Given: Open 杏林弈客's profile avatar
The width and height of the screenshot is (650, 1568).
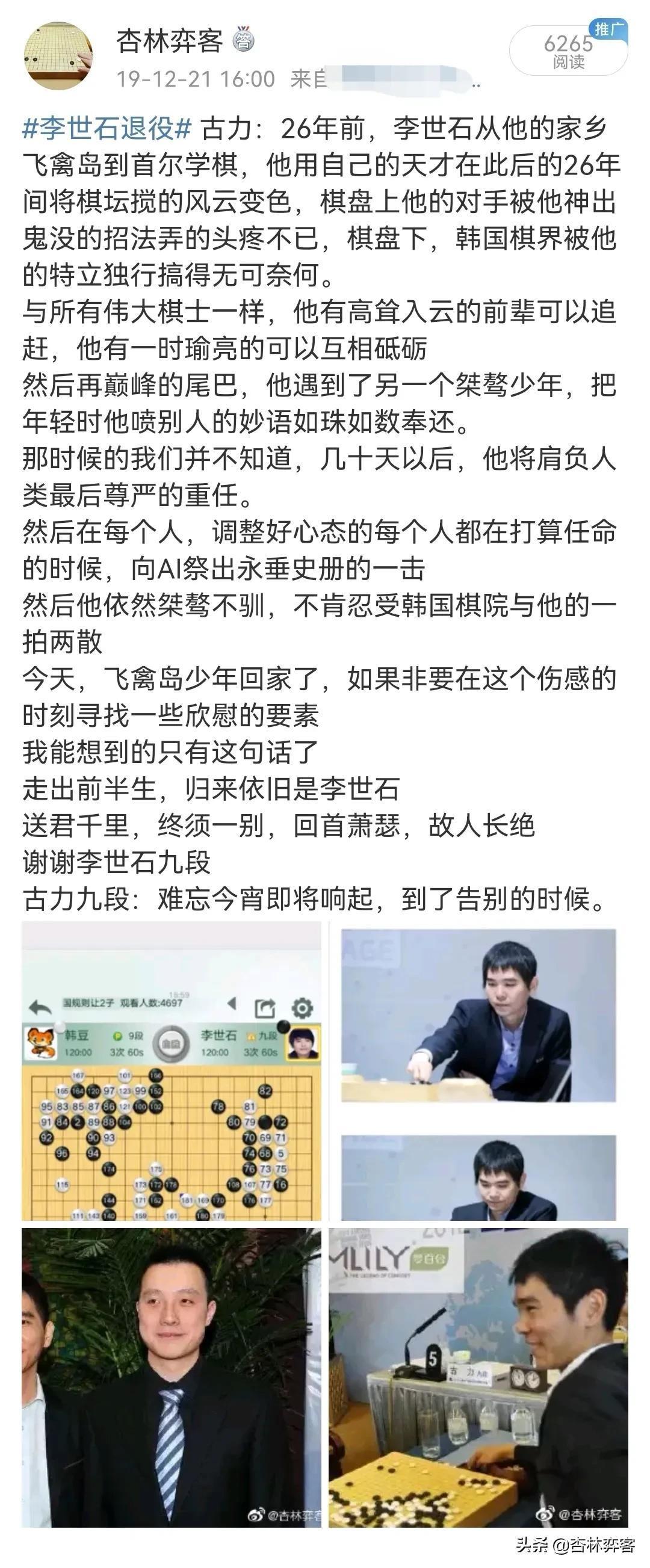Looking at the screenshot, I should click(58, 56).
